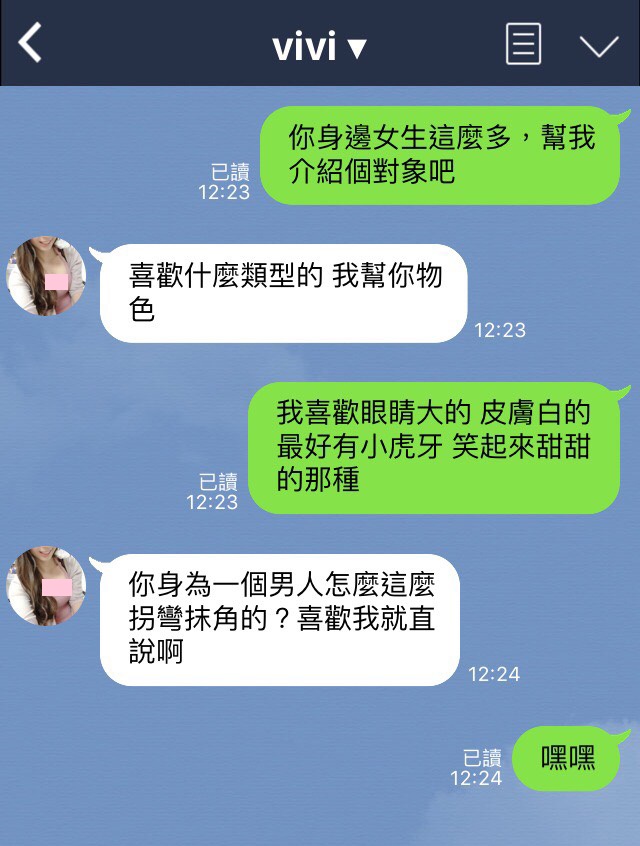Image resolution: width=640 pixels, height=846 pixels.
Task: Open the chat menu down chevron
Action: tap(598, 46)
